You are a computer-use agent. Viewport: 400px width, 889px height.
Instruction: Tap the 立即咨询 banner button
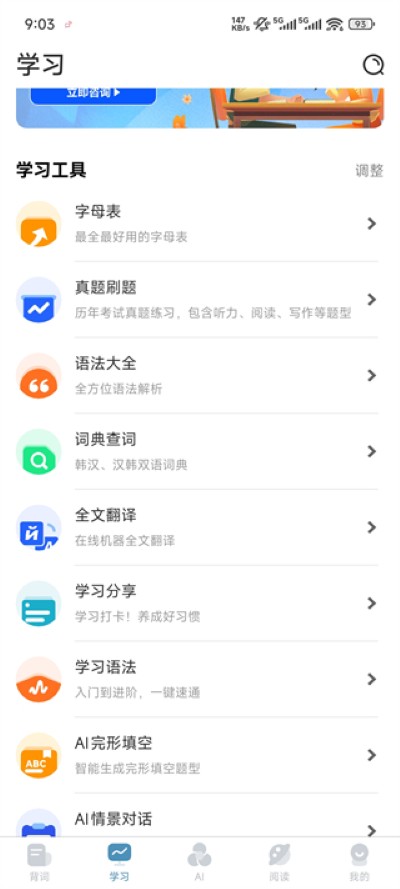93,95
